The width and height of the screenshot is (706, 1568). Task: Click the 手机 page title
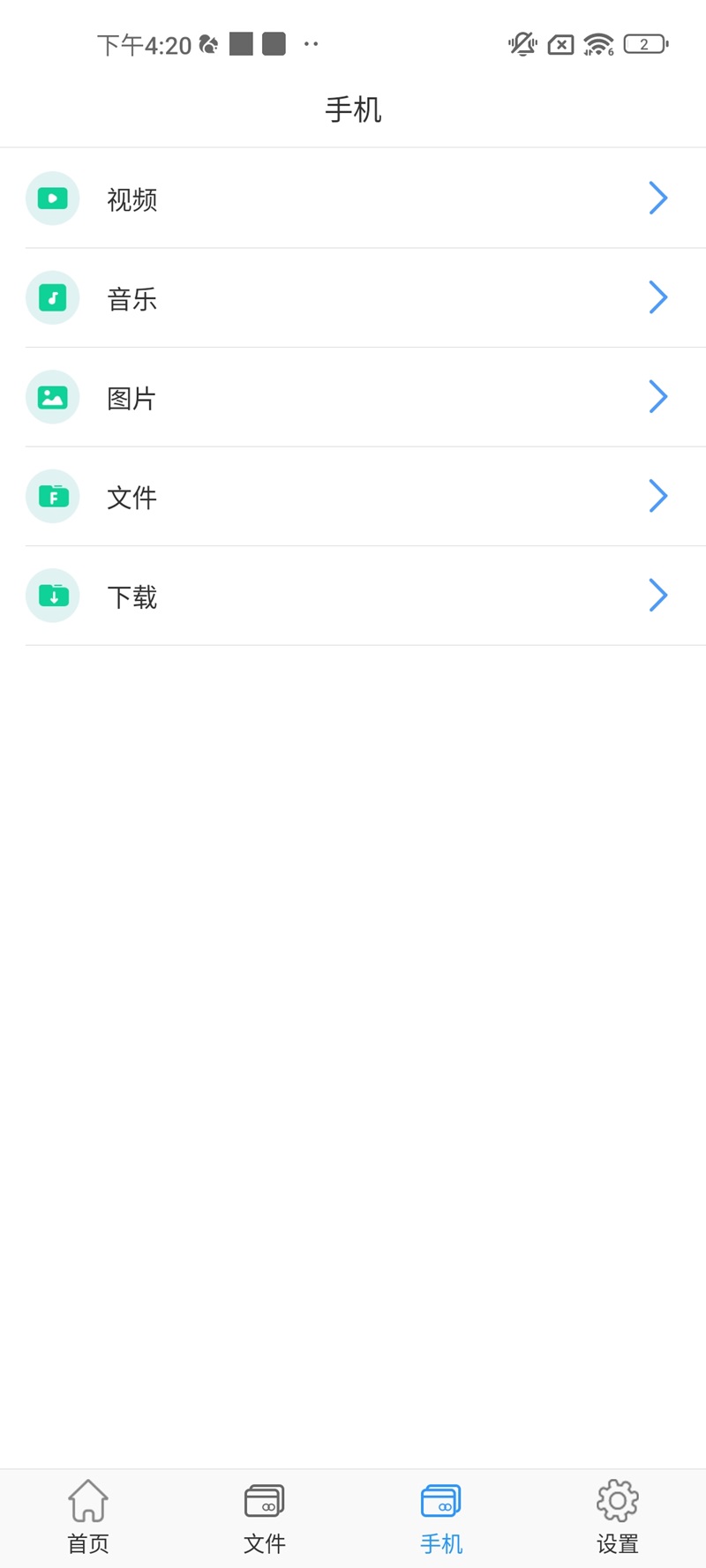[x=353, y=109]
